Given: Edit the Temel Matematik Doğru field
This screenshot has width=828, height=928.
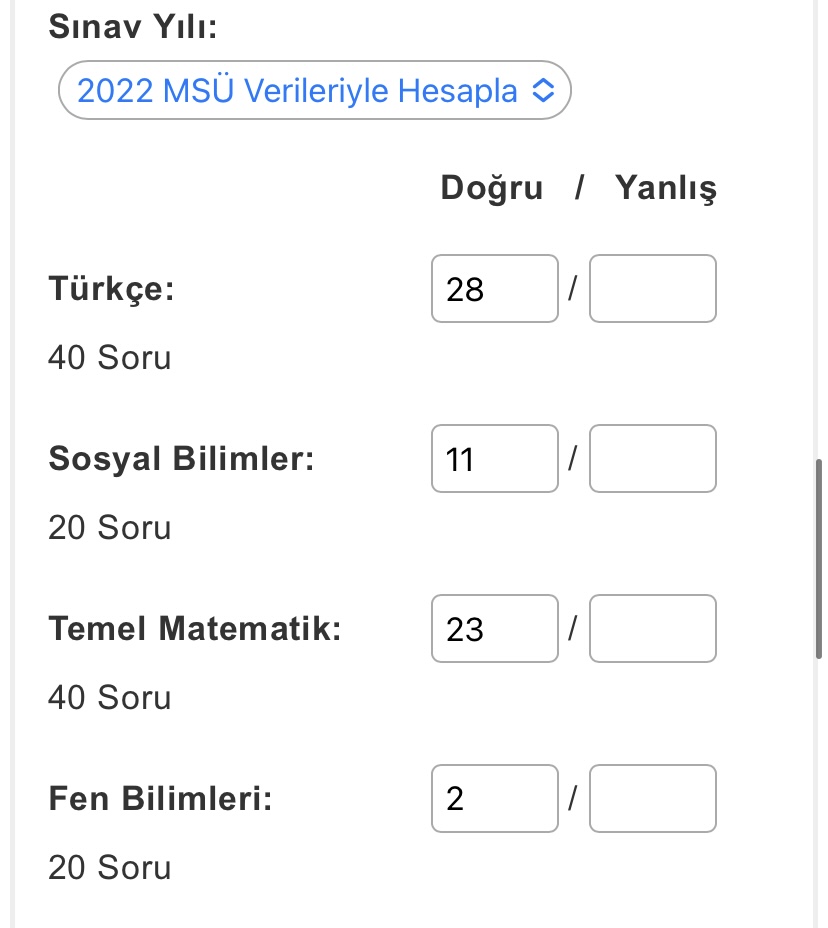Looking at the screenshot, I should click(x=494, y=629).
